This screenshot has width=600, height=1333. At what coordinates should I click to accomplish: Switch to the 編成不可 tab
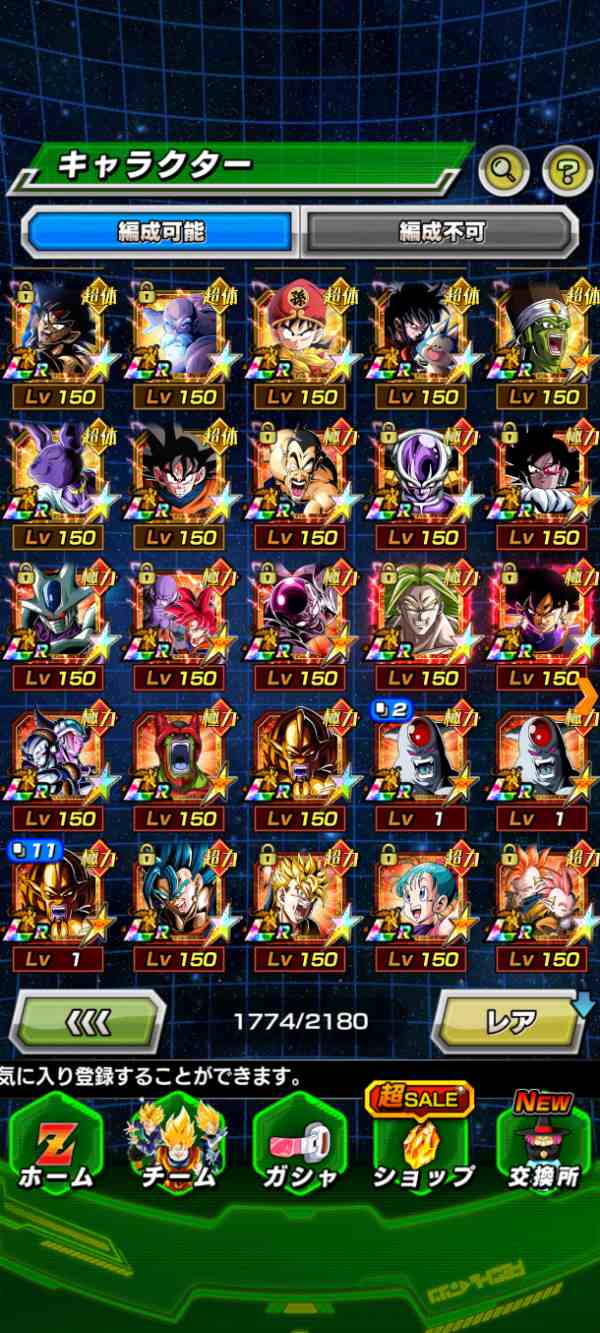441,232
